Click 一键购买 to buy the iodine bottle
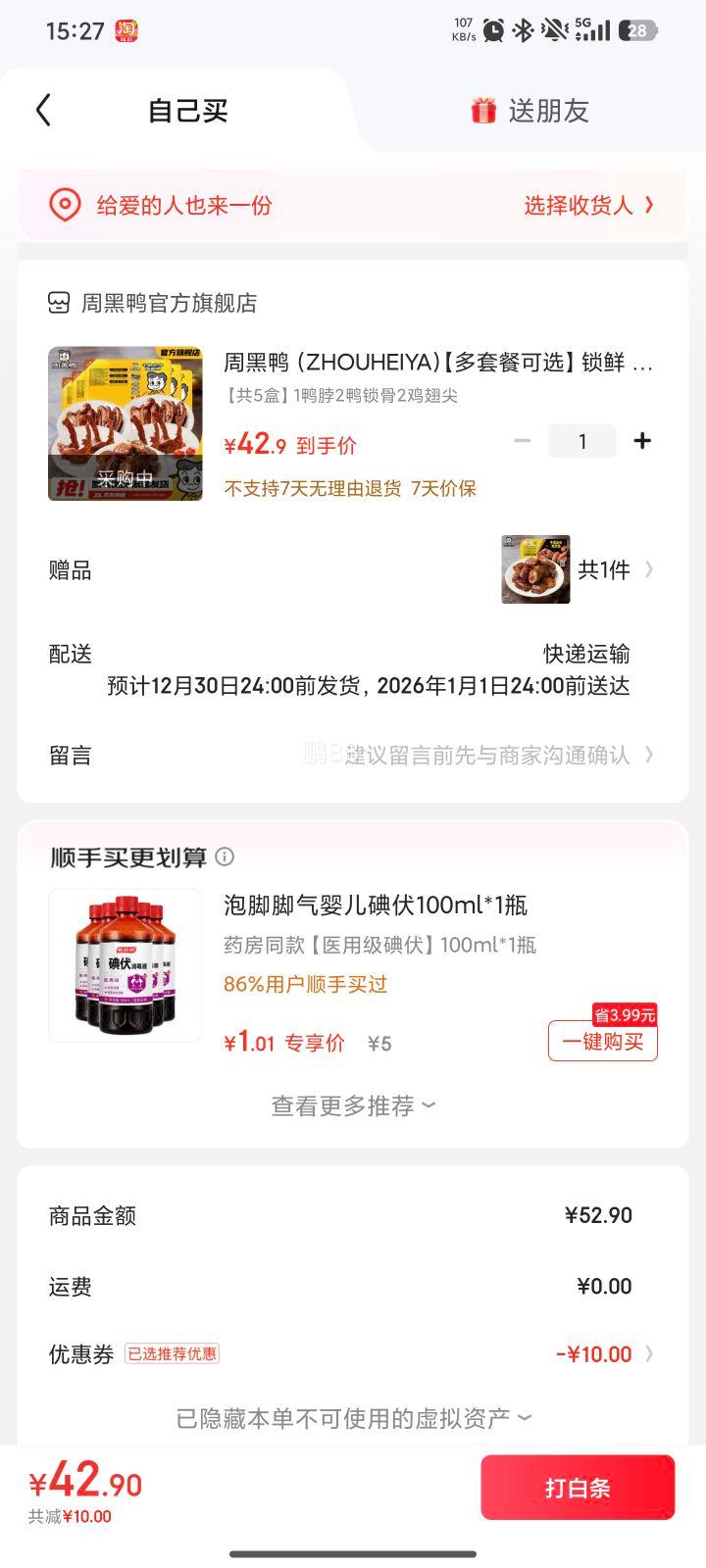The height and width of the screenshot is (1568, 706). 602,1042
